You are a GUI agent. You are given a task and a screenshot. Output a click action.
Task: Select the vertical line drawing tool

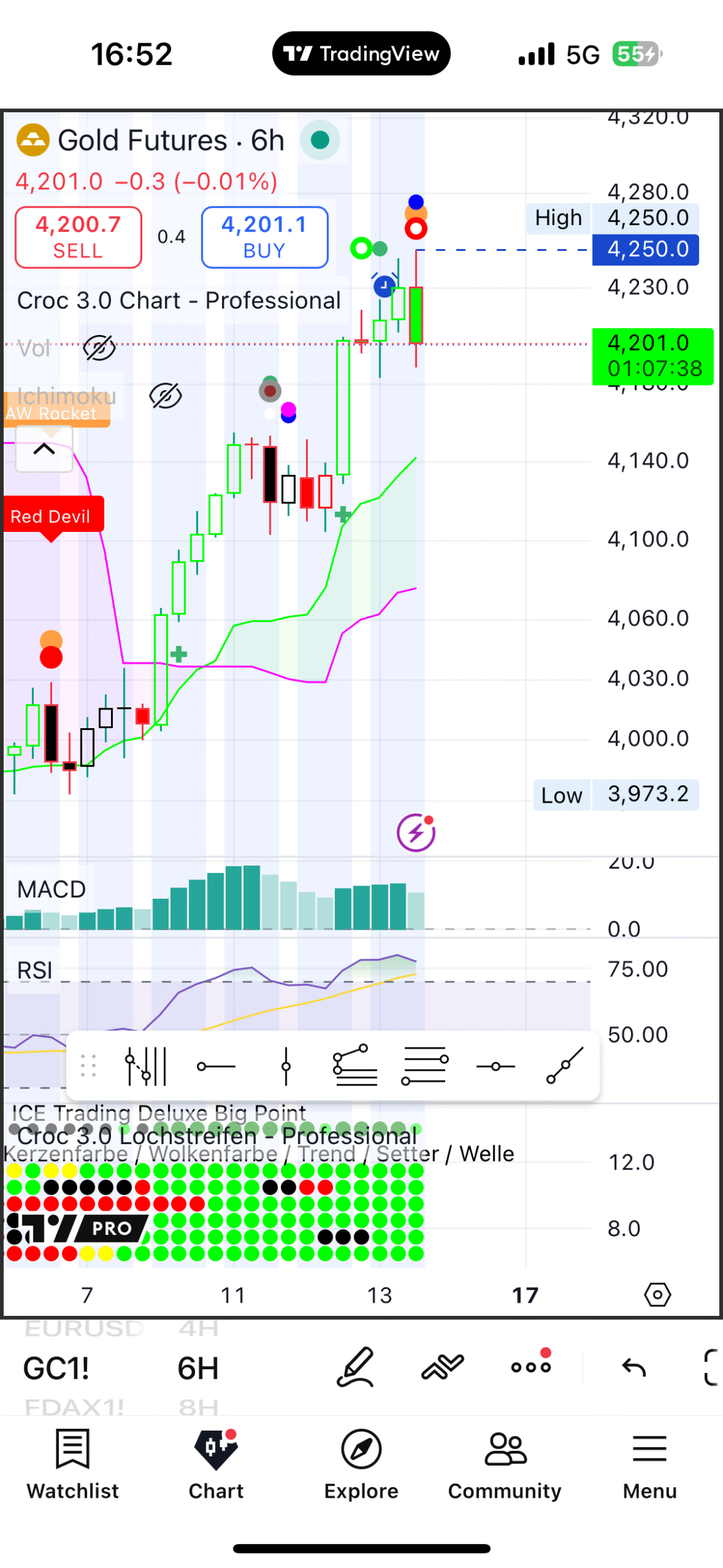click(x=286, y=1066)
